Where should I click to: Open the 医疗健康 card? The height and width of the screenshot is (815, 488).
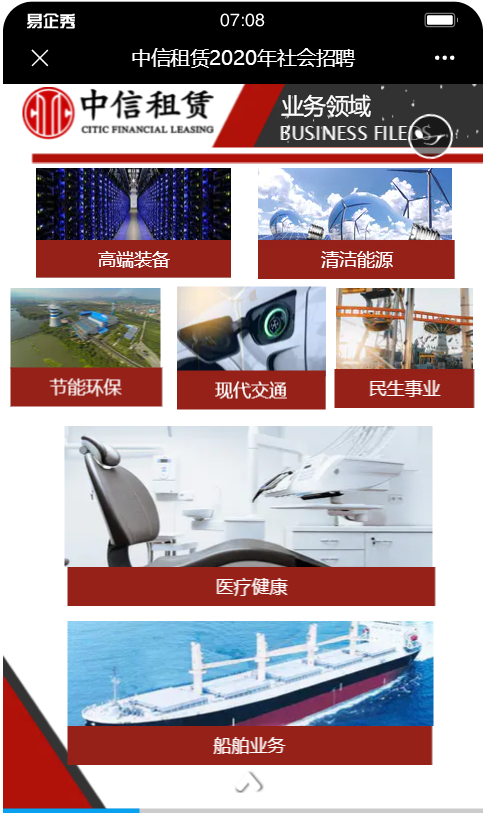(250, 516)
